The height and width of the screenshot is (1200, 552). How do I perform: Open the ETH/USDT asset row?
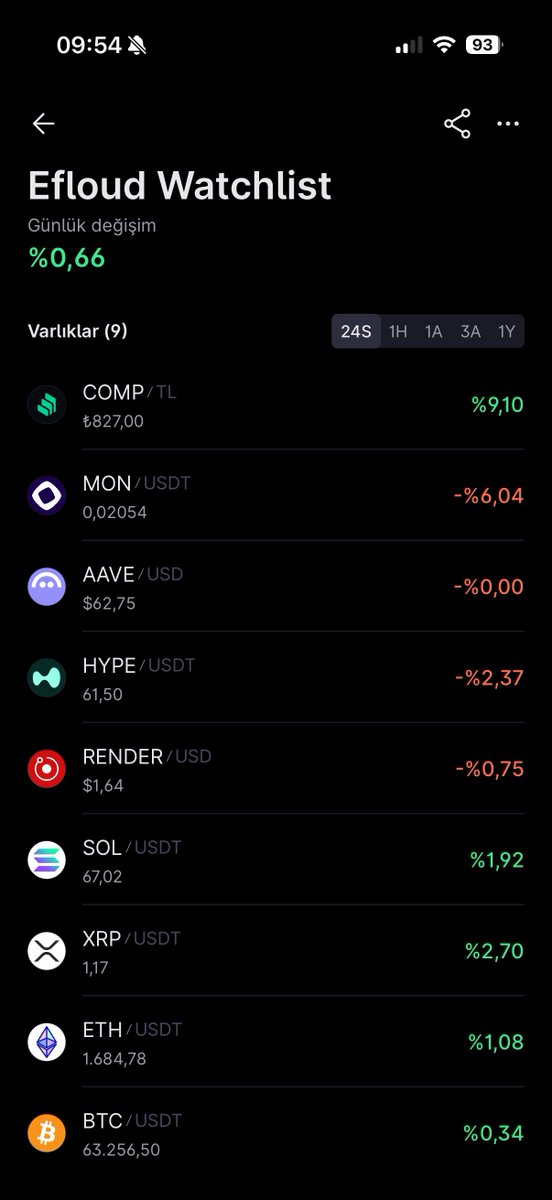click(x=276, y=1042)
